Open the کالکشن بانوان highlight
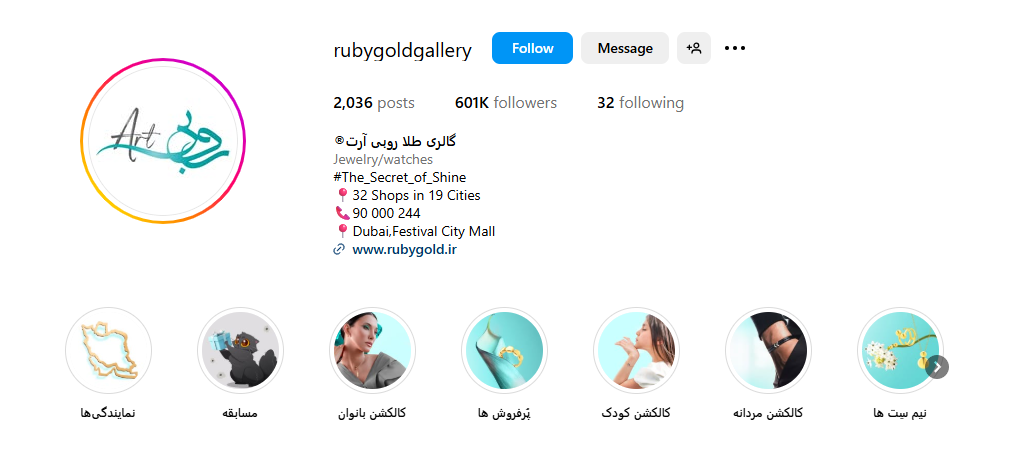The height and width of the screenshot is (475, 1019). click(372, 350)
